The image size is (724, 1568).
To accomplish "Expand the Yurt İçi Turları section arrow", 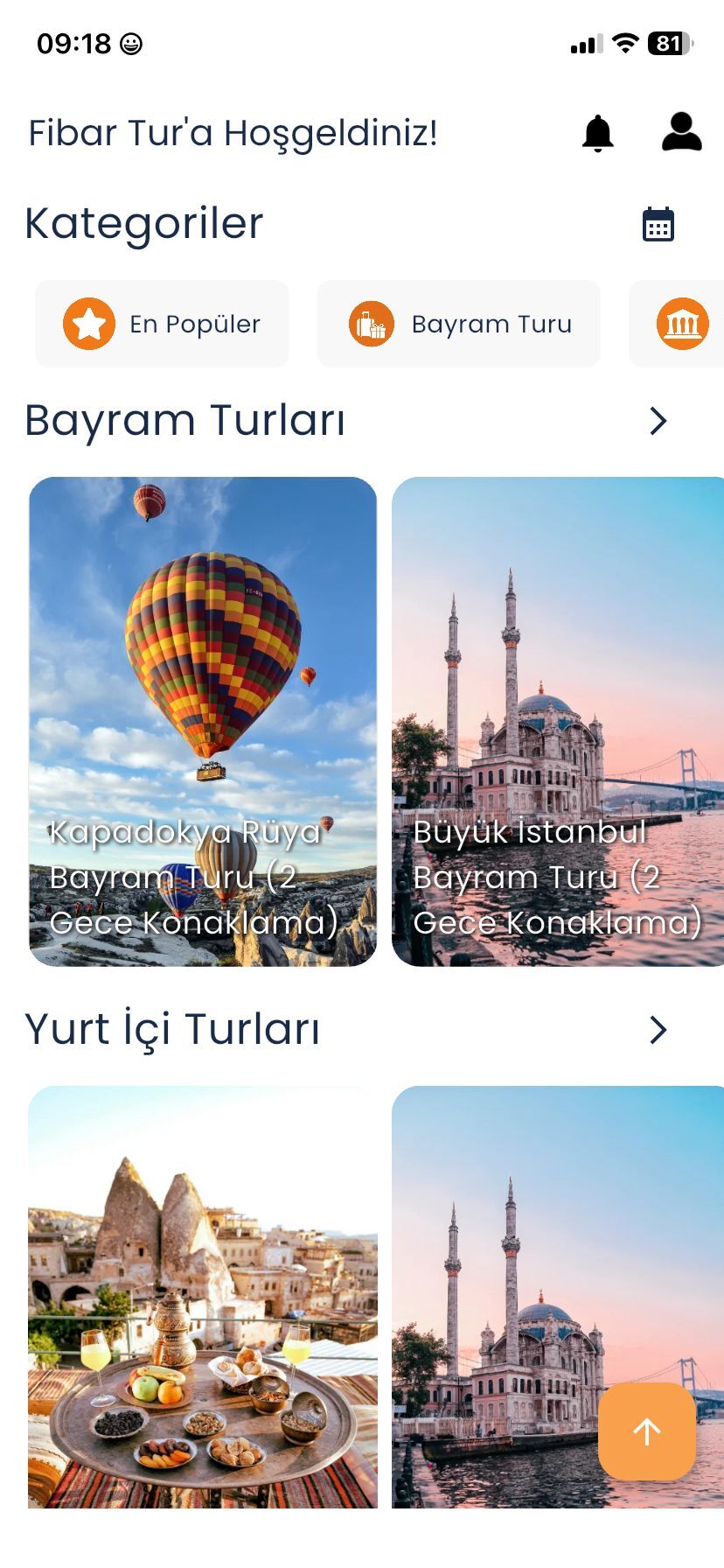I will coord(658,1030).
